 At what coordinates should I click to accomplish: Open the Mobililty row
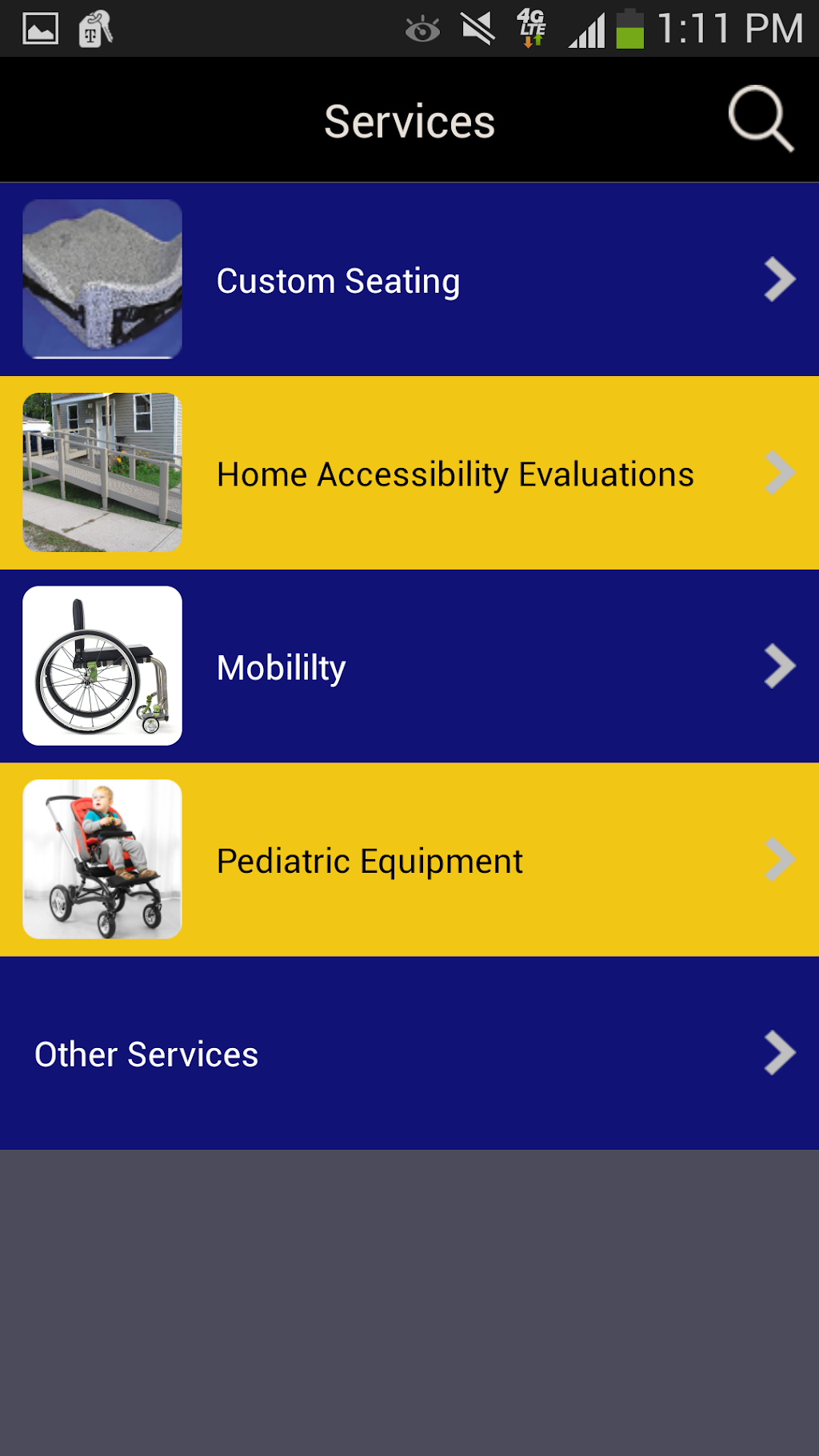tap(409, 666)
